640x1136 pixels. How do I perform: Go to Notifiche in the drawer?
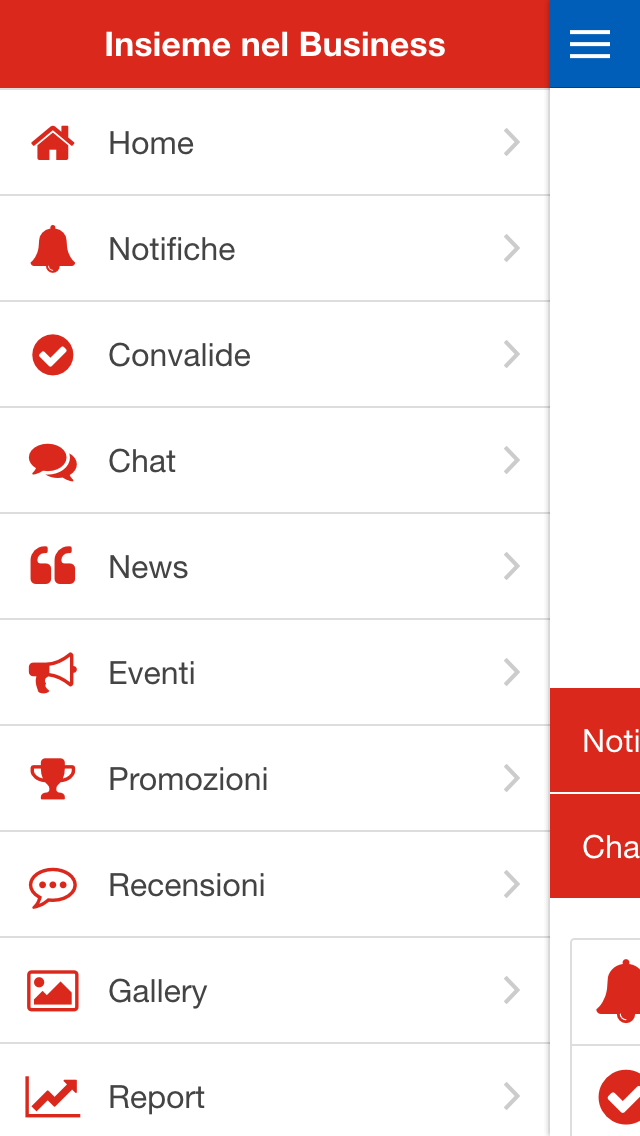(274, 249)
